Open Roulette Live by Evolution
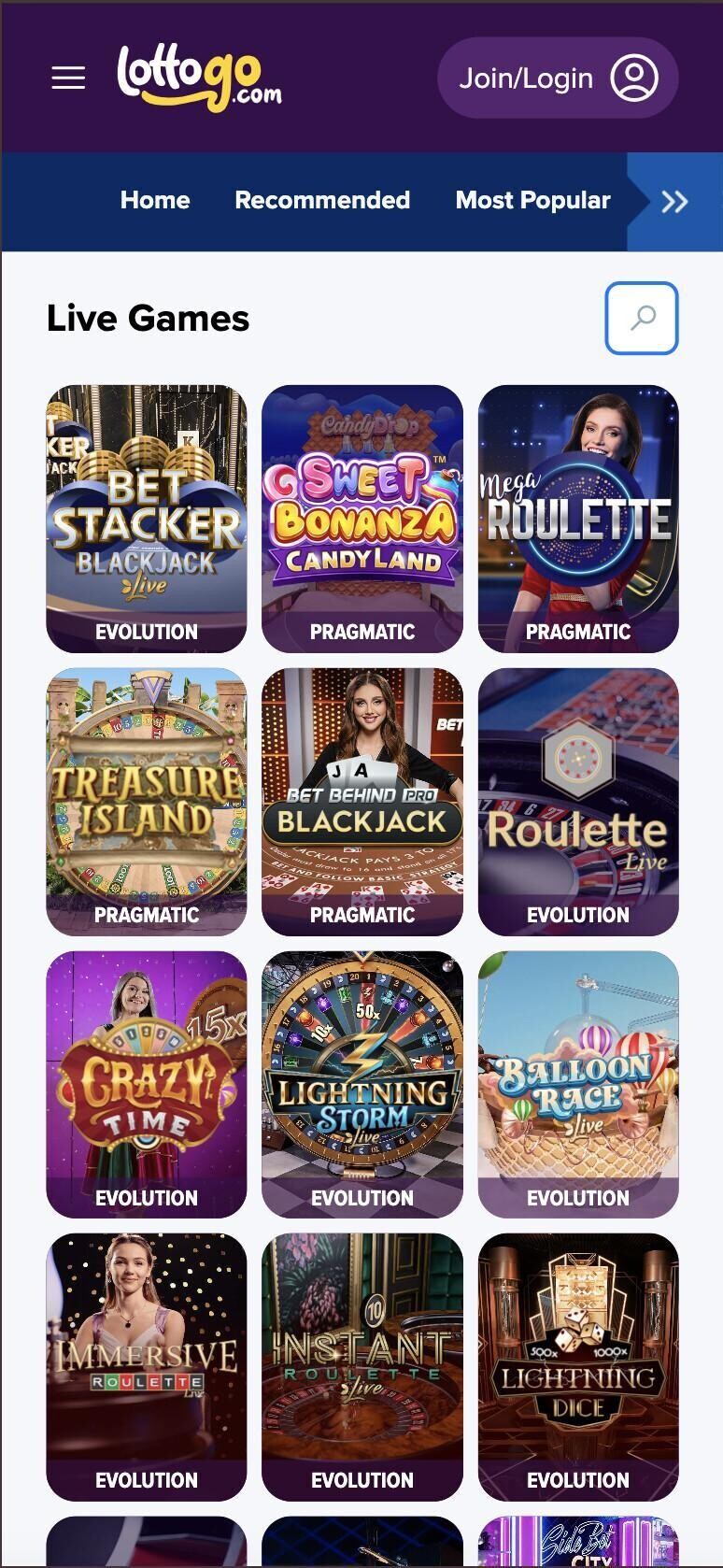The height and width of the screenshot is (1568, 723). (578, 801)
